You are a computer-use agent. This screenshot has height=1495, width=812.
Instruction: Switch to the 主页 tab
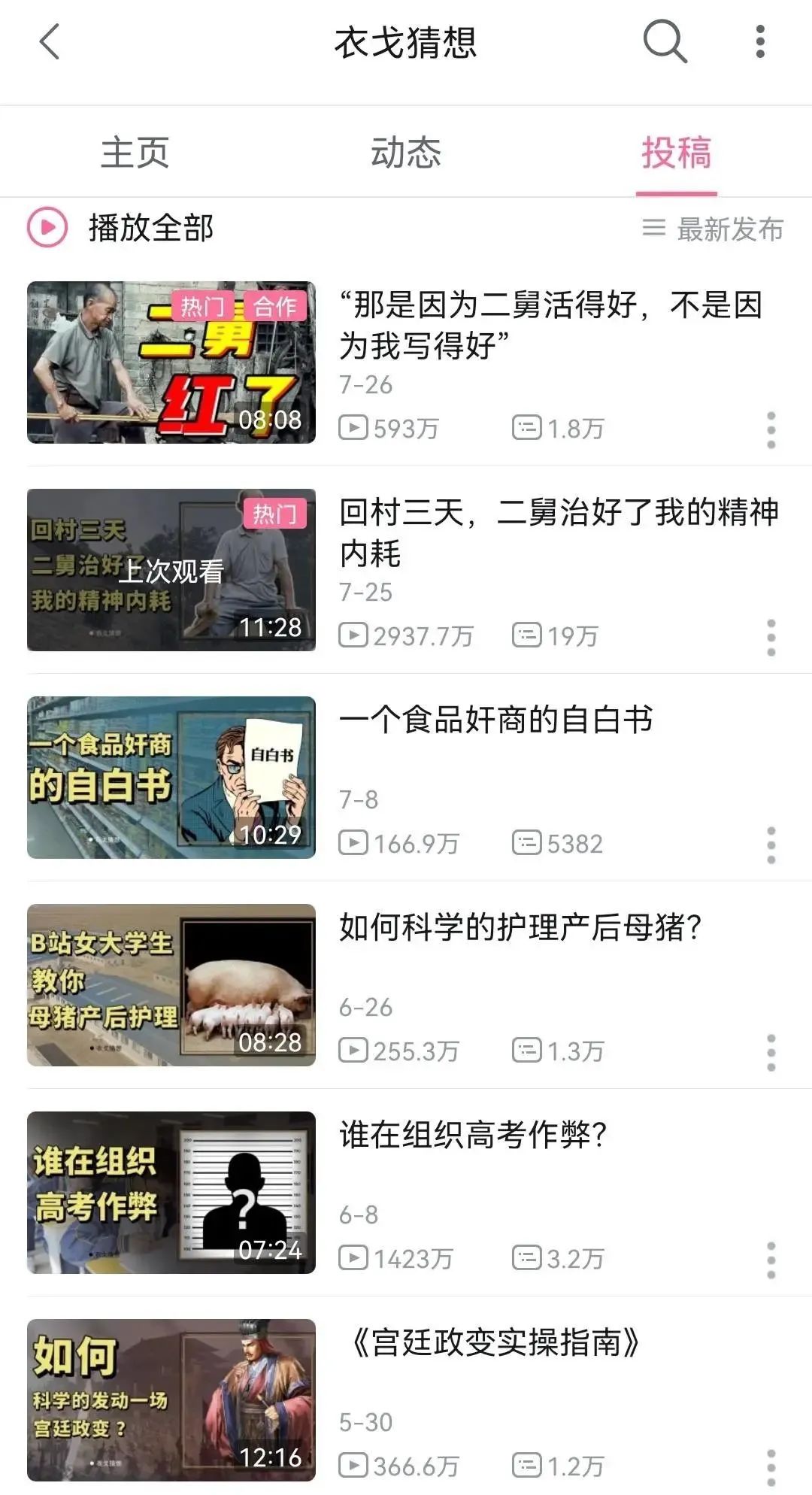pos(135,153)
